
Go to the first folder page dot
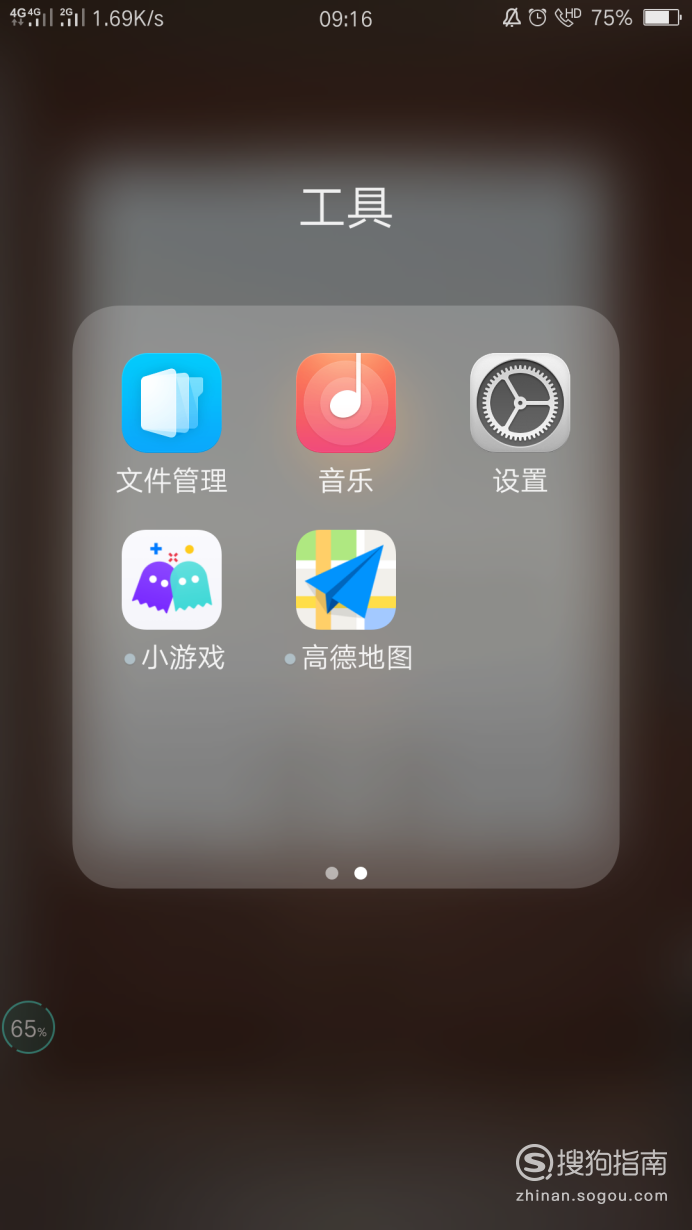(x=332, y=873)
